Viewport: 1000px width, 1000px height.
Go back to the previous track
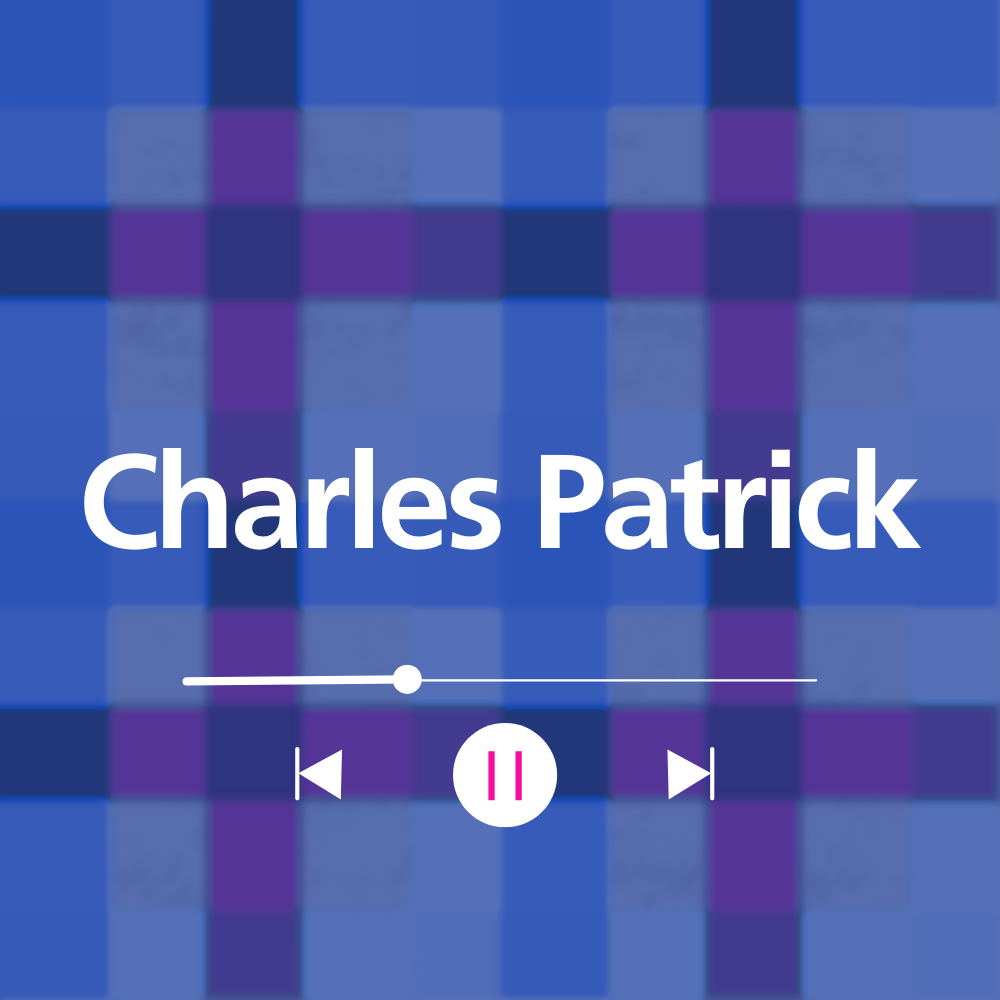(x=319, y=774)
